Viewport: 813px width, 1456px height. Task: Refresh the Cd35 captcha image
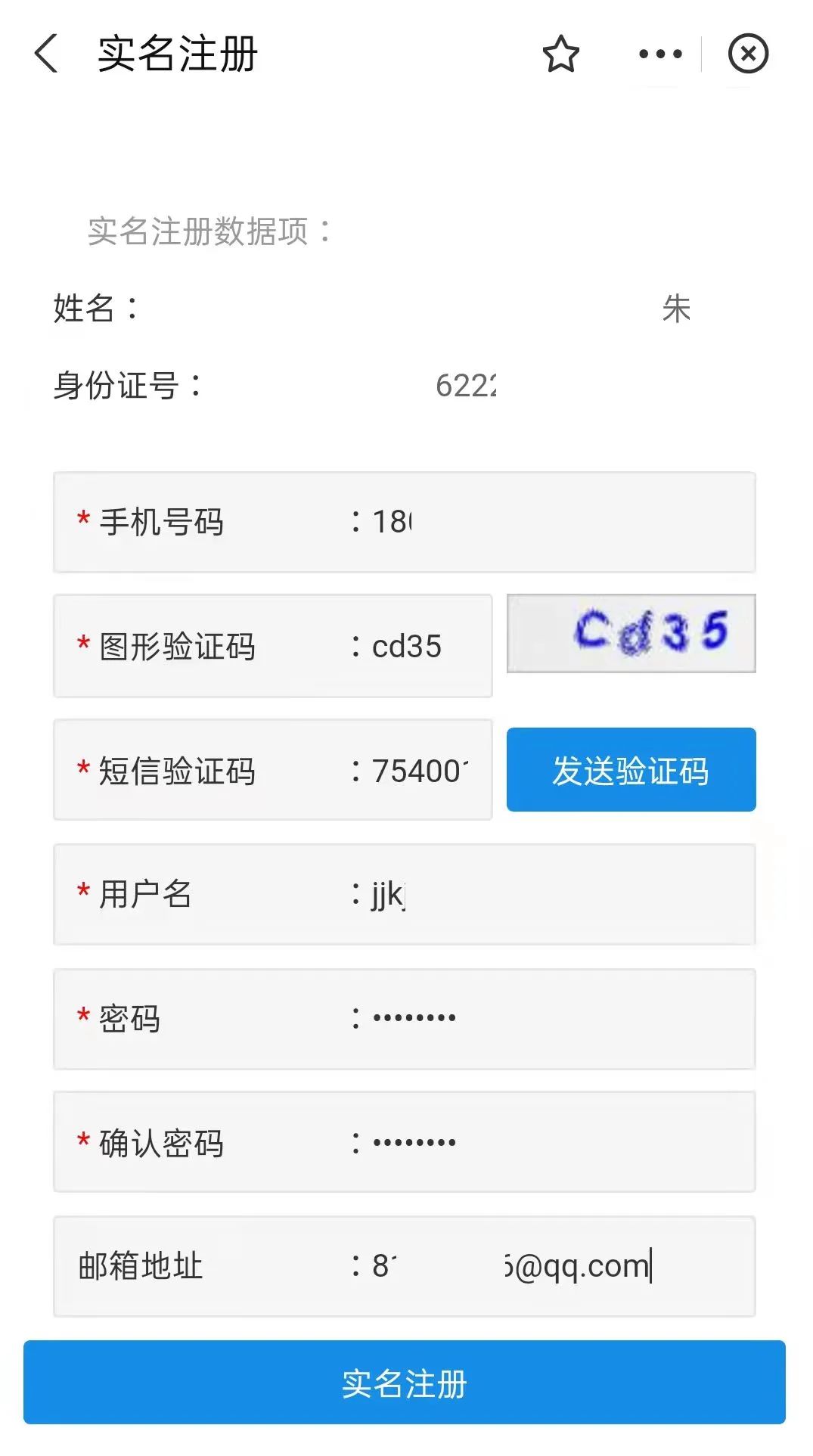coord(631,633)
